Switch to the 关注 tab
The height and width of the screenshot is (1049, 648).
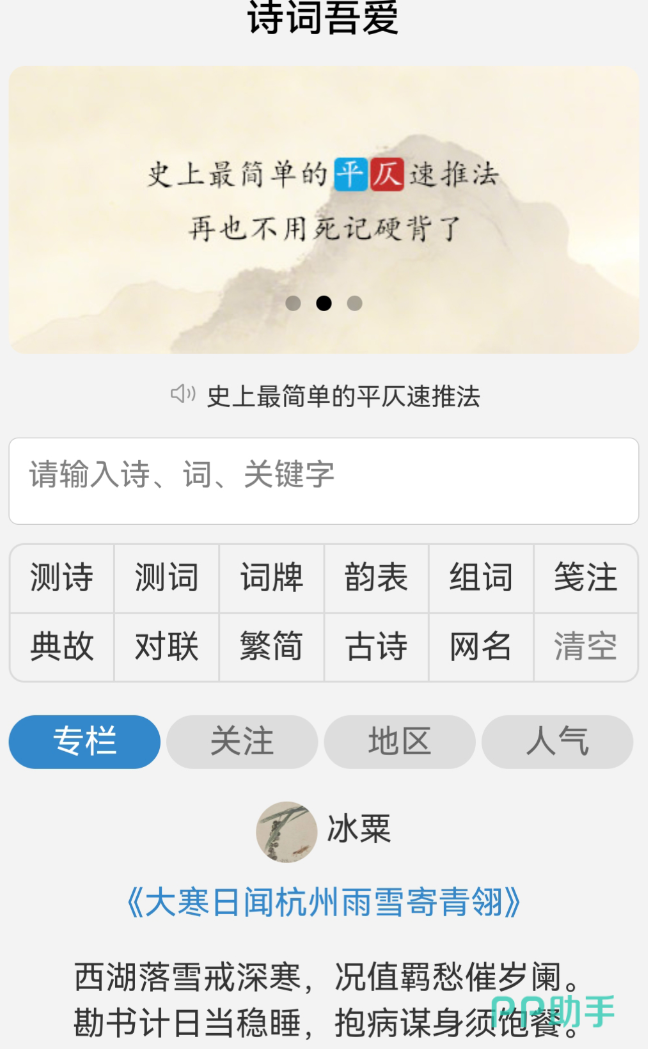tap(242, 742)
